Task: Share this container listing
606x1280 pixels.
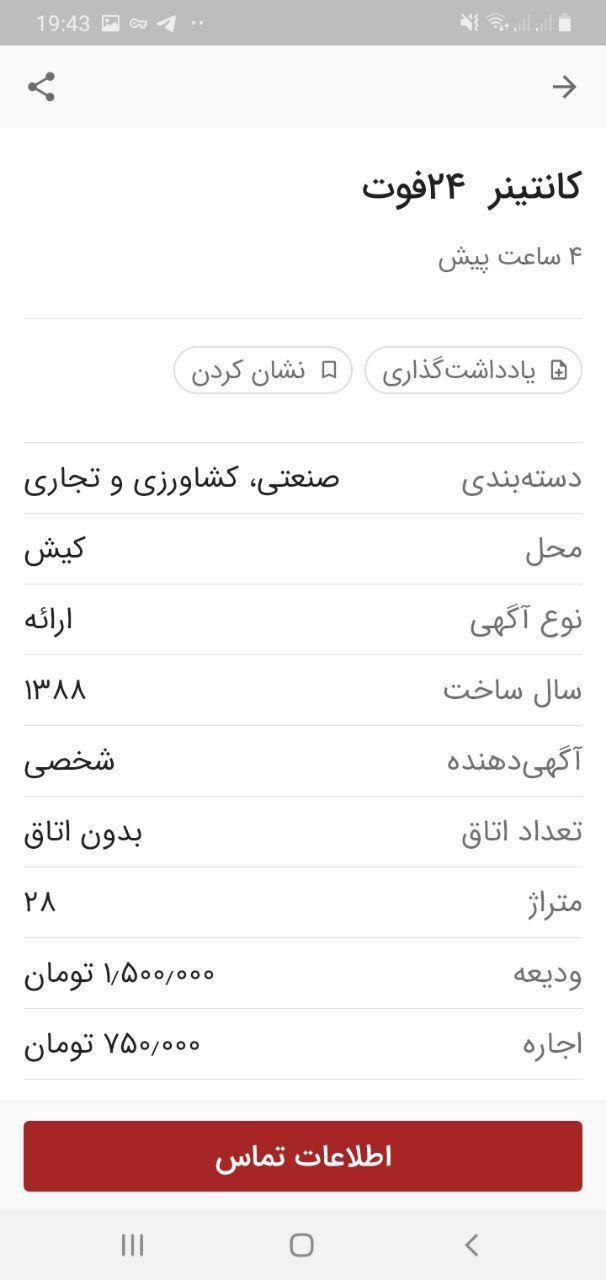Action: (41, 87)
